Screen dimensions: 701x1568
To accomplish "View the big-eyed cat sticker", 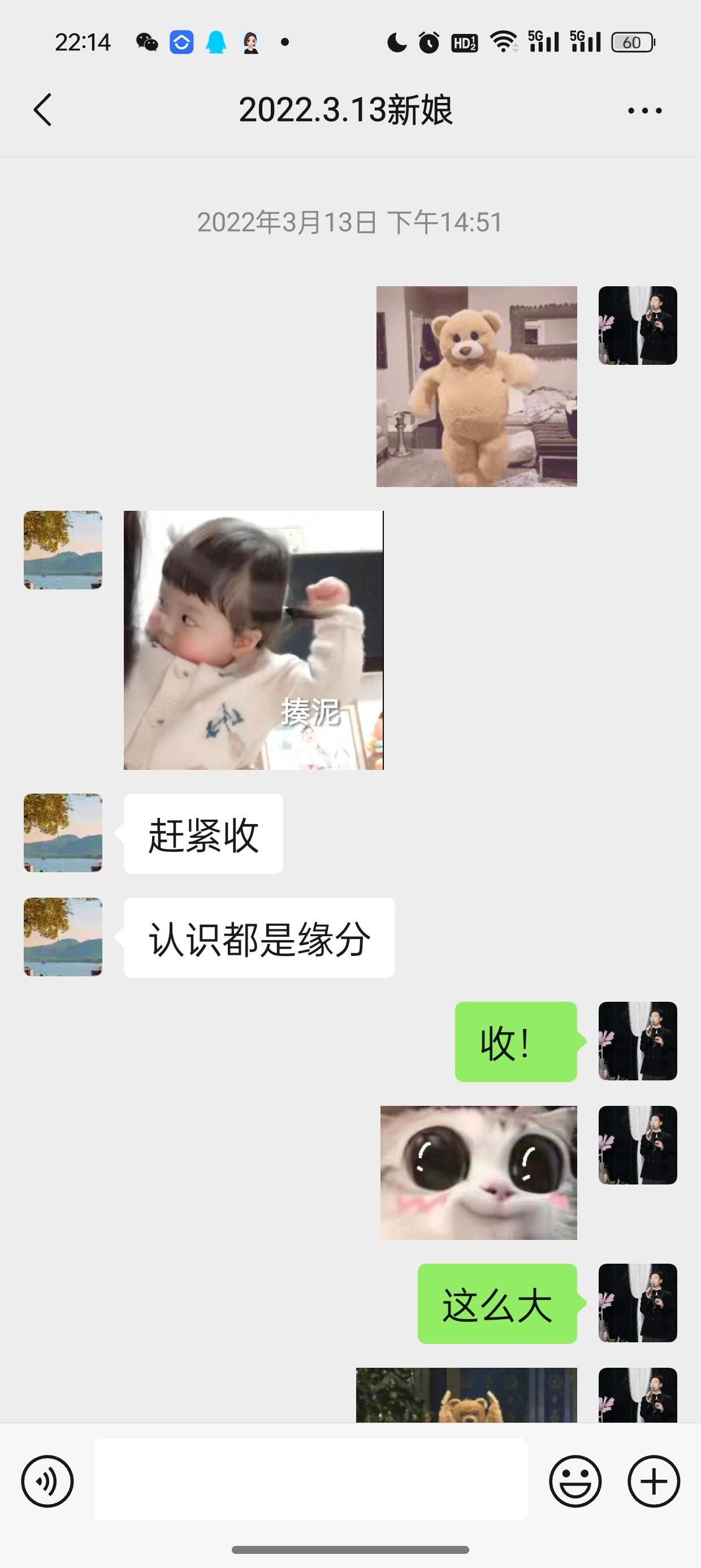I will click(478, 1173).
